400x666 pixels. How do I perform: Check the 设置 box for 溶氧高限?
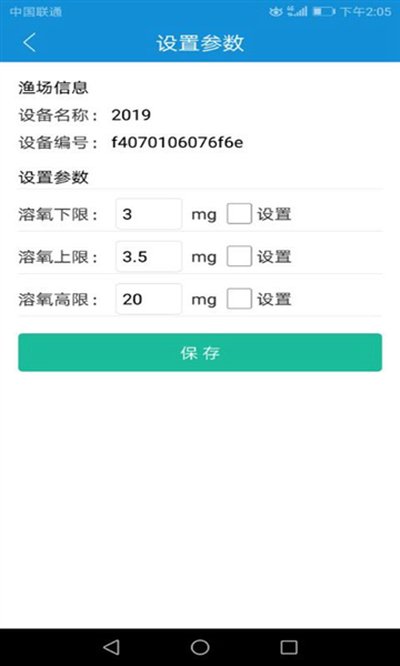tap(239, 299)
